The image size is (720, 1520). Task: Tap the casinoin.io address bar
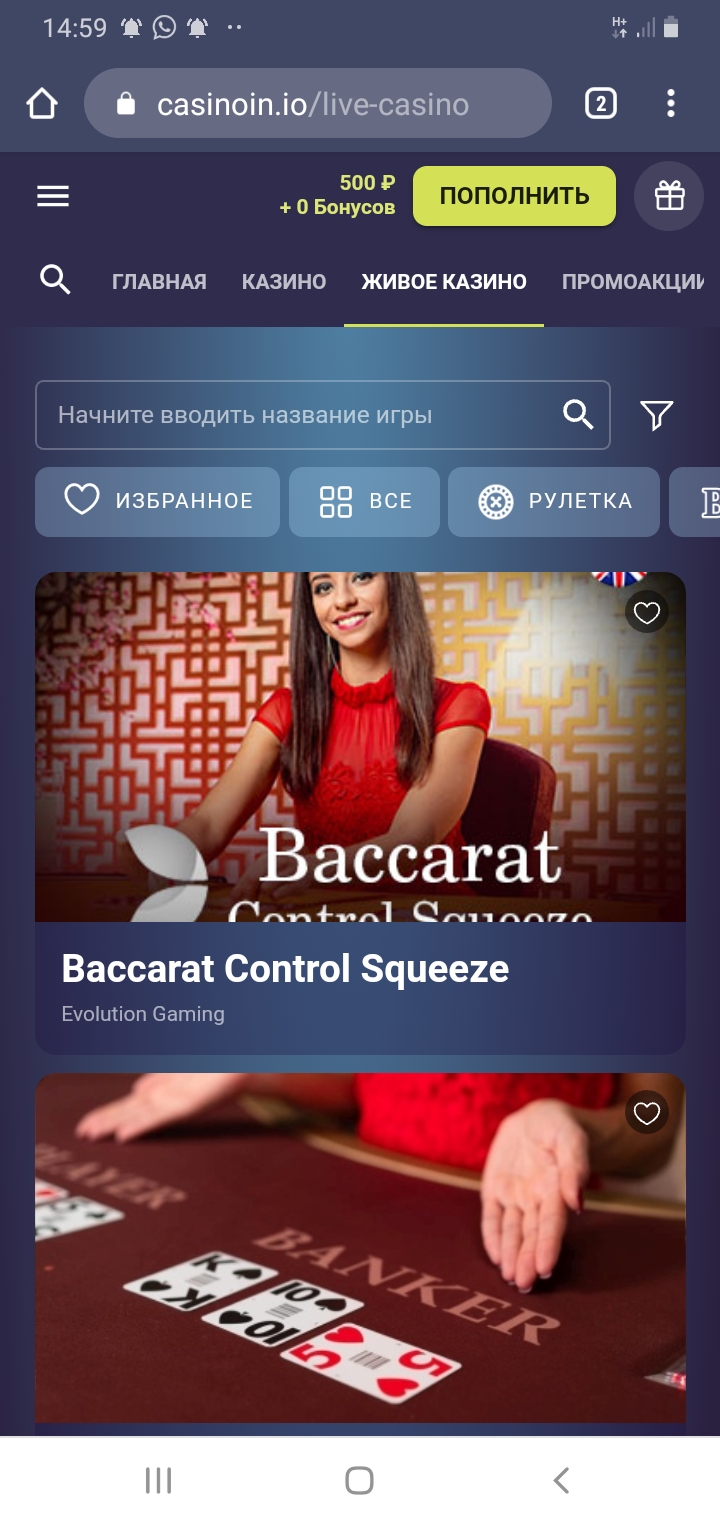[x=317, y=104]
